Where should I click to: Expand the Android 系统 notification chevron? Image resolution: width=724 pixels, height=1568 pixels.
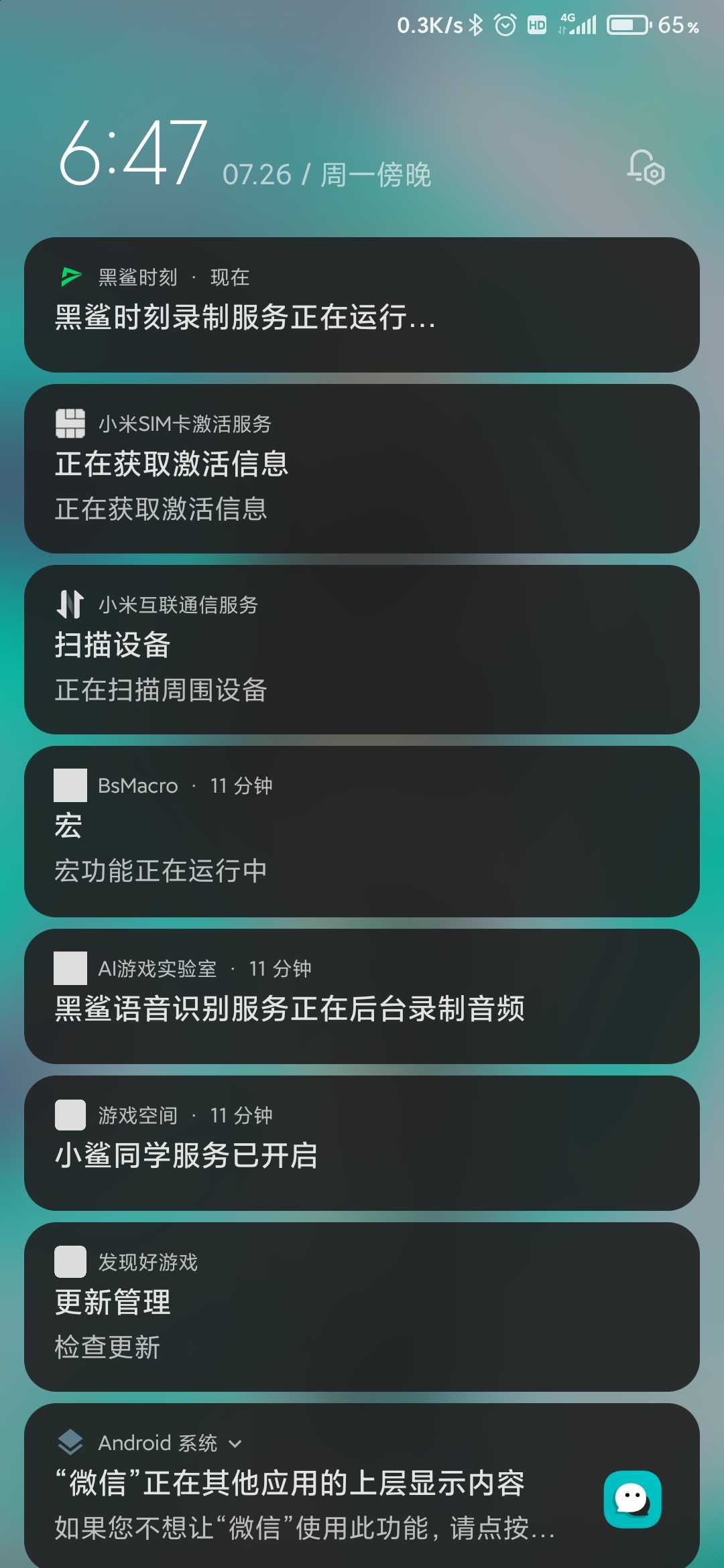[x=235, y=1444]
